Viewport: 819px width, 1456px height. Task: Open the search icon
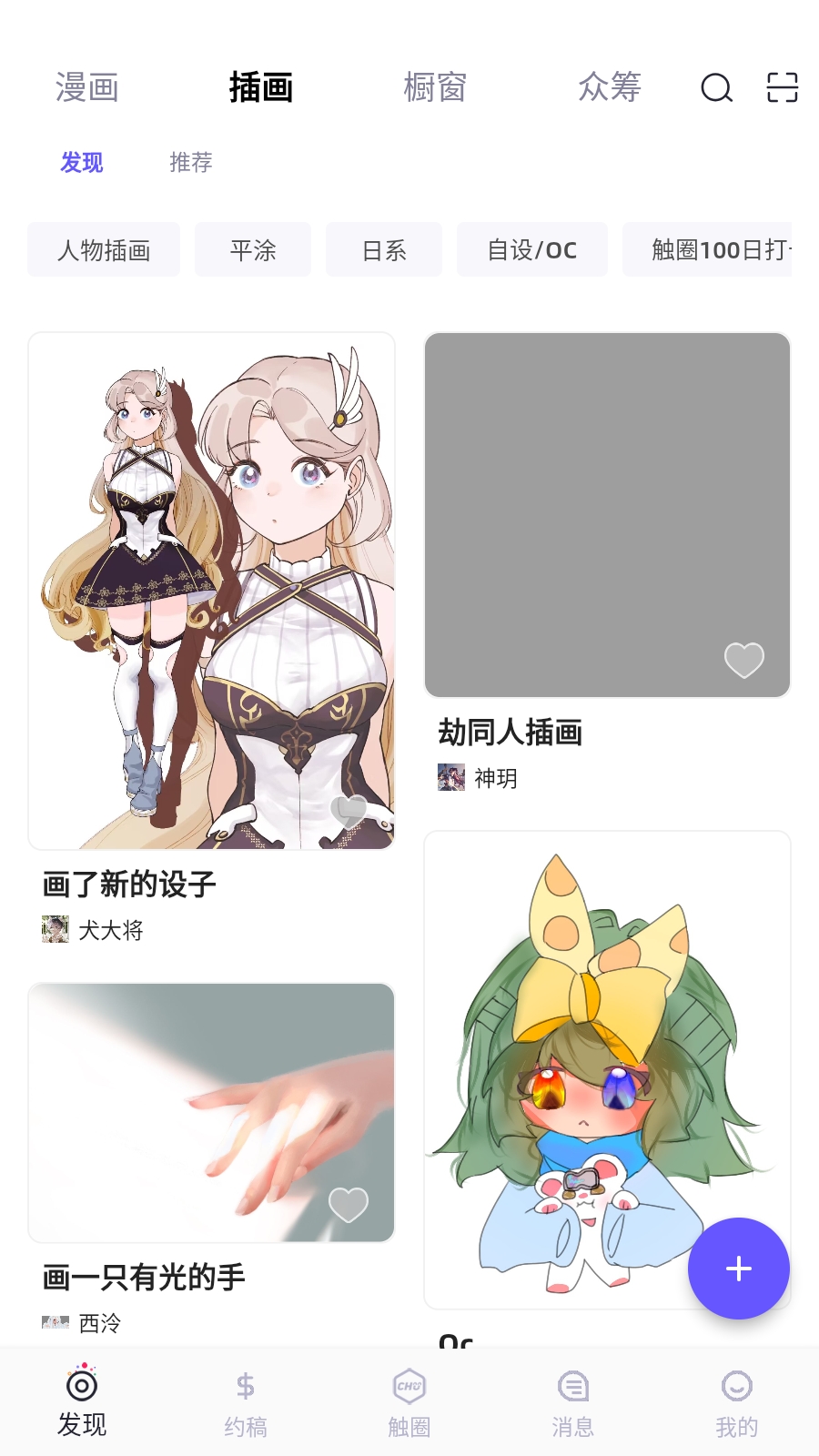tap(716, 88)
